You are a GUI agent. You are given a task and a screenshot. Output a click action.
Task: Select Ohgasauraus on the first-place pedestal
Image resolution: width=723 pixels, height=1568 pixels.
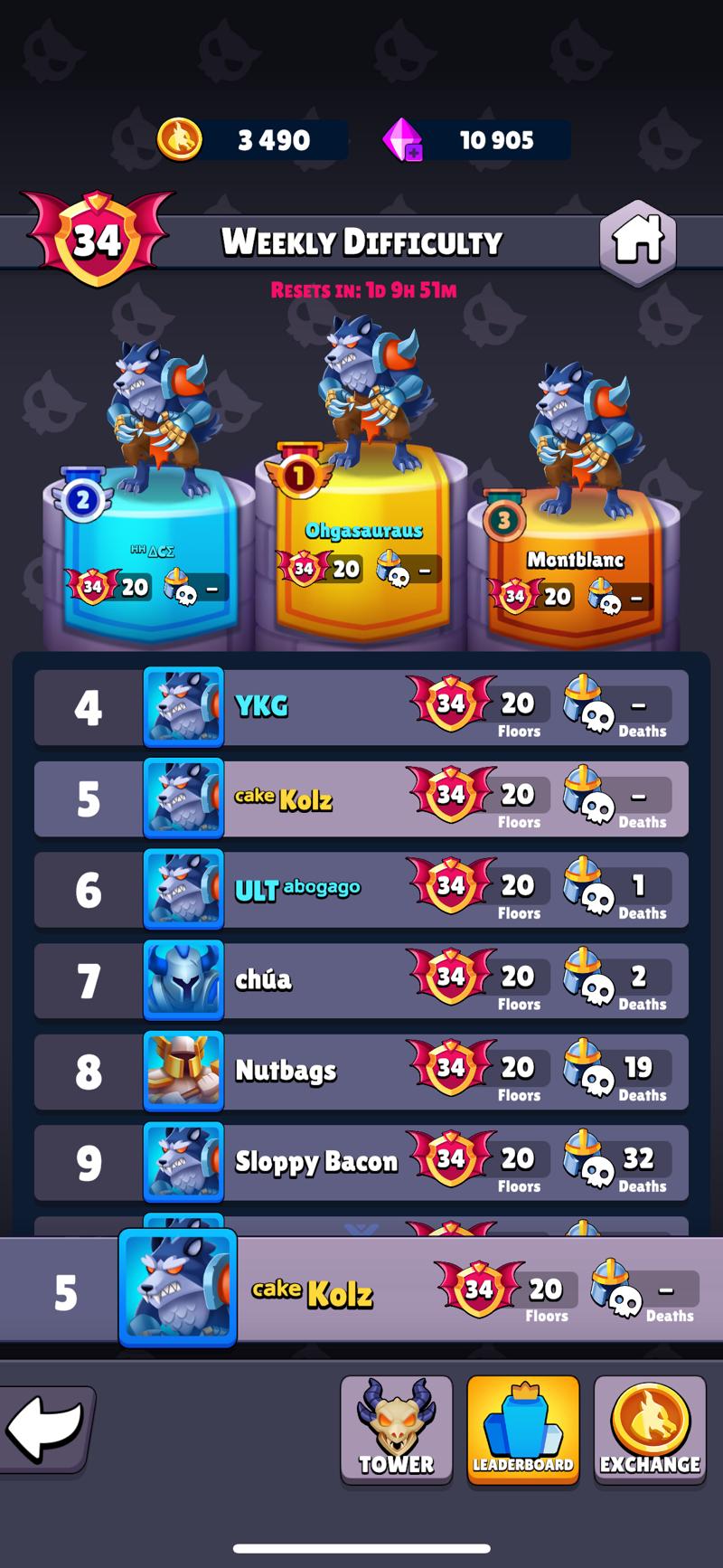pyautogui.click(x=360, y=534)
